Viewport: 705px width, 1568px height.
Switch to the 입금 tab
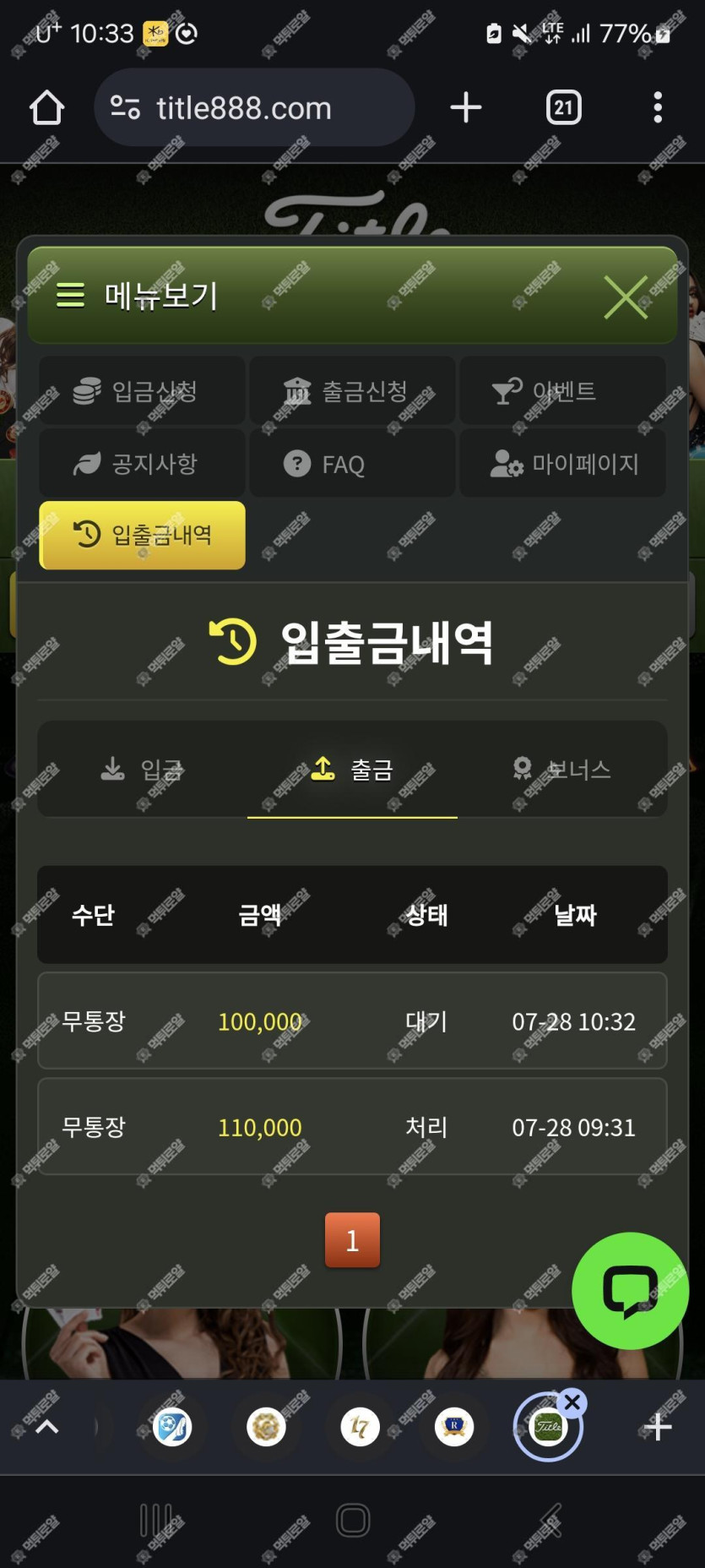pos(142,769)
